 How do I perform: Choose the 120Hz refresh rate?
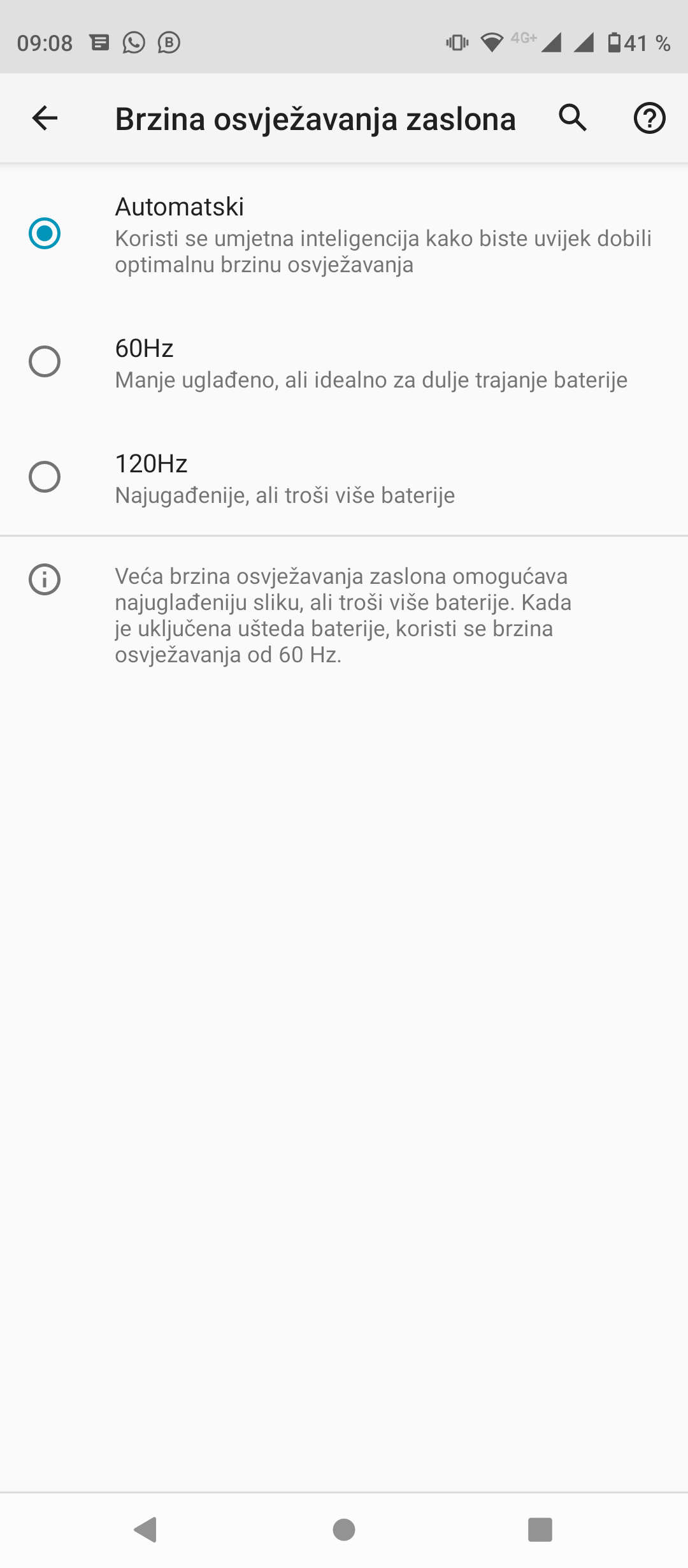(x=344, y=478)
